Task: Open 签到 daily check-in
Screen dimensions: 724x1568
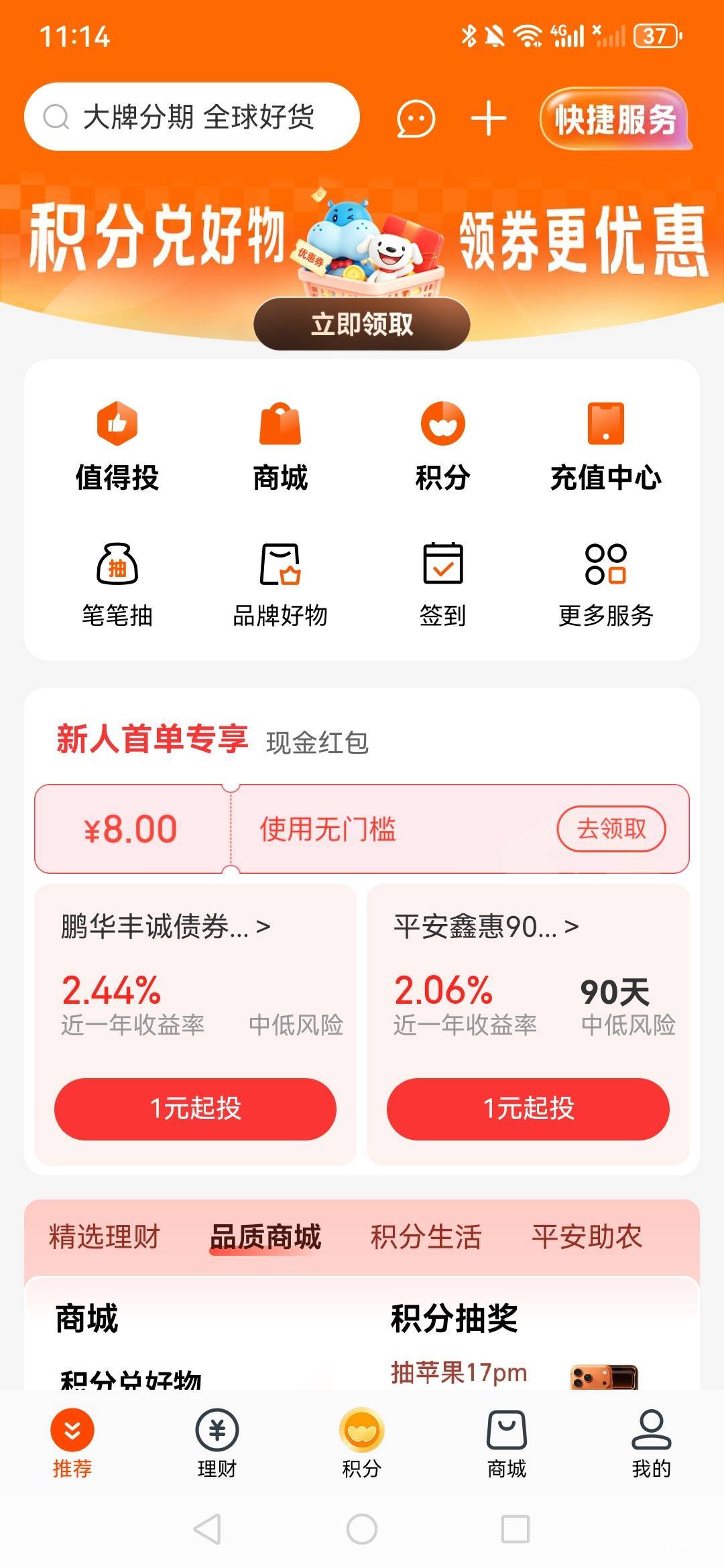Action: point(442,584)
